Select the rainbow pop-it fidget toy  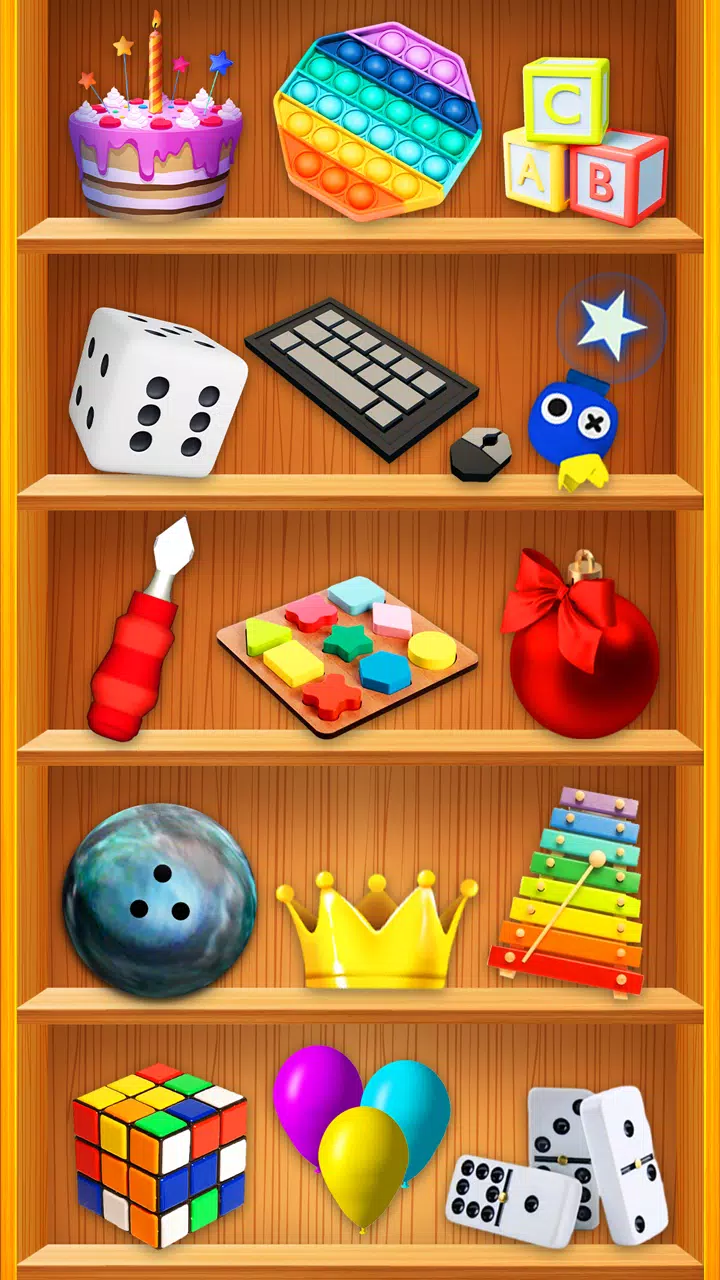click(378, 122)
